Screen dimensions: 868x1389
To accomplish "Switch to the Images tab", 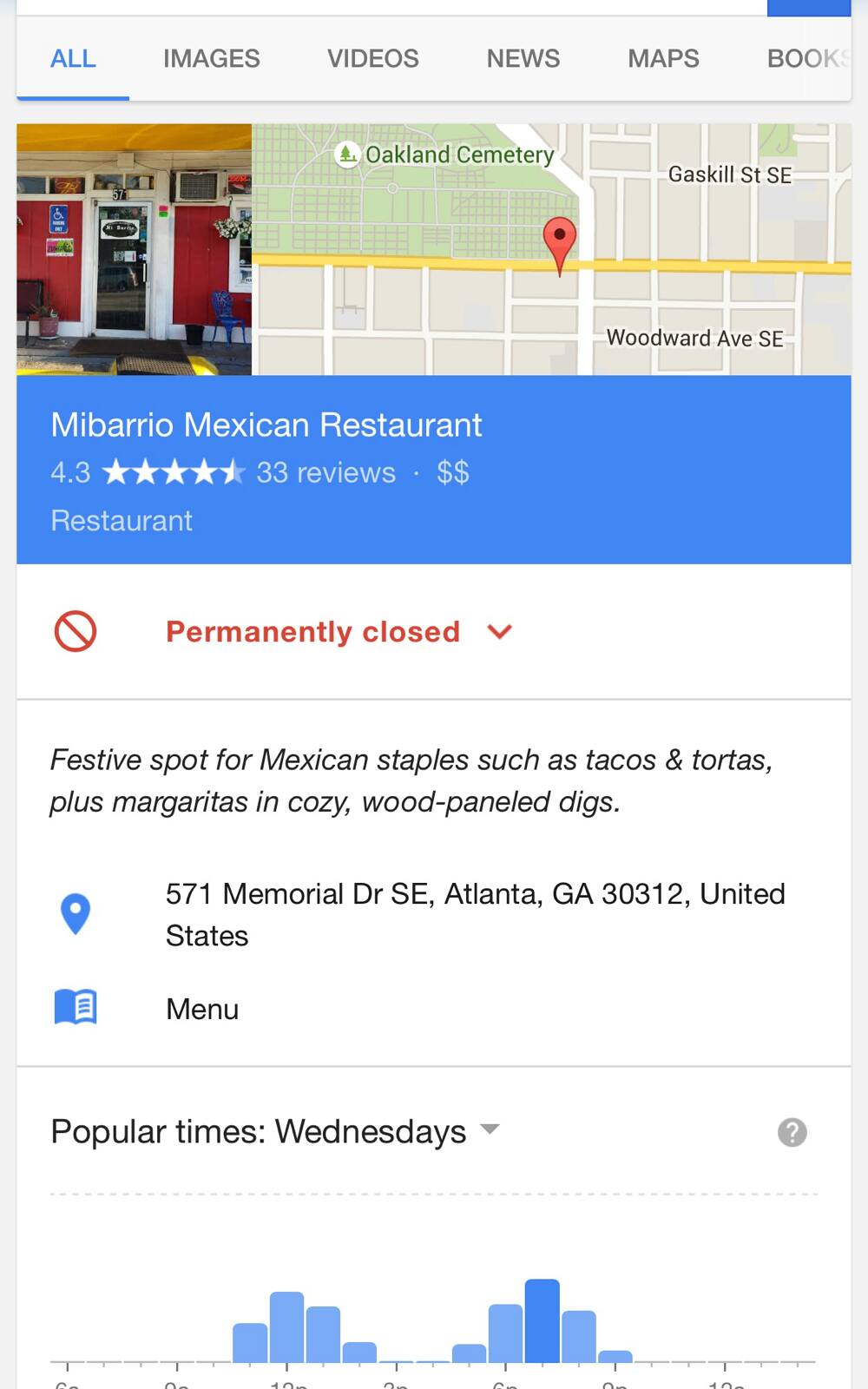I will [211, 58].
